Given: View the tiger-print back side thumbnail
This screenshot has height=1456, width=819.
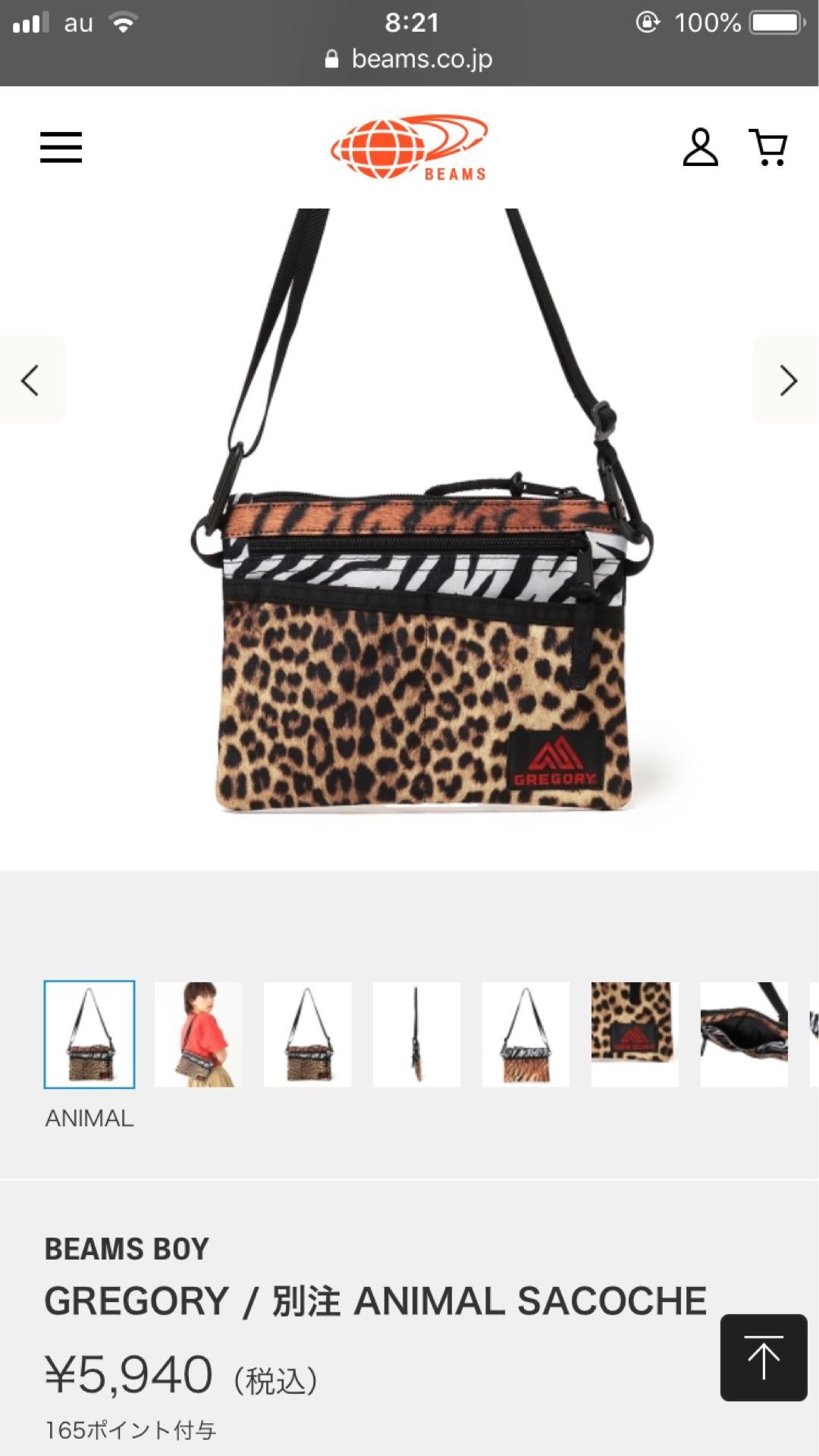Looking at the screenshot, I should (x=526, y=1034).
